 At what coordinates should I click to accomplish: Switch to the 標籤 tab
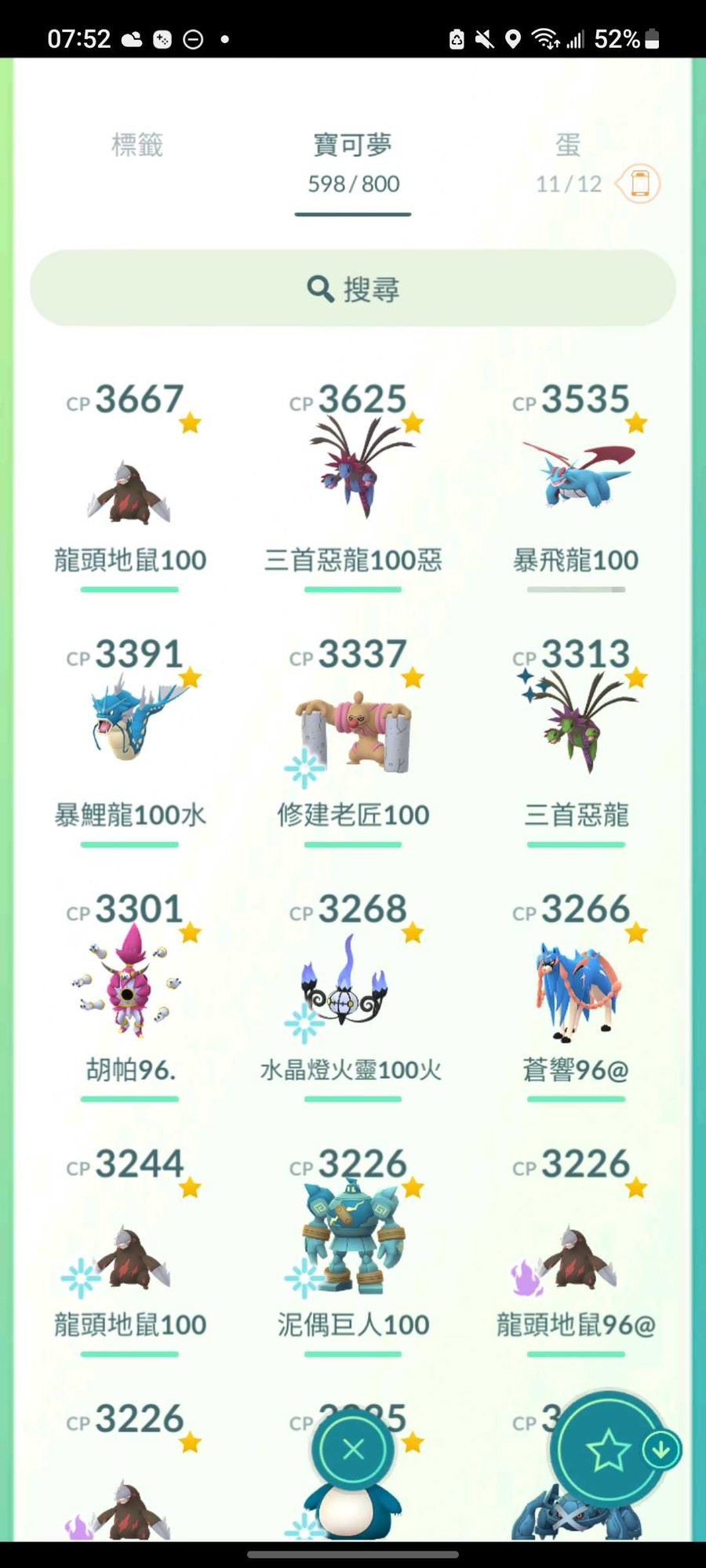click(x=137, y=146)
